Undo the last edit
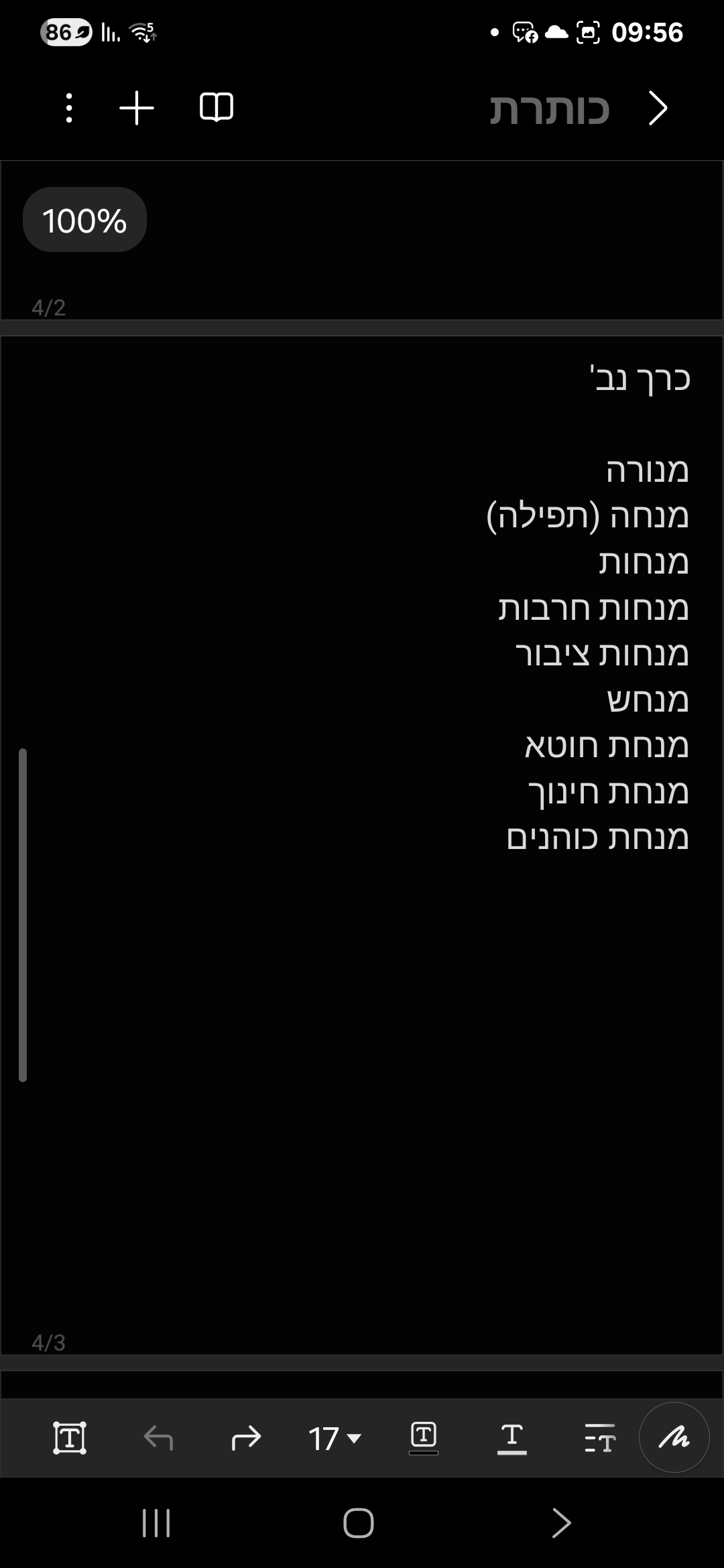This screenshot has height=1568, width=724. point(158,1438)
